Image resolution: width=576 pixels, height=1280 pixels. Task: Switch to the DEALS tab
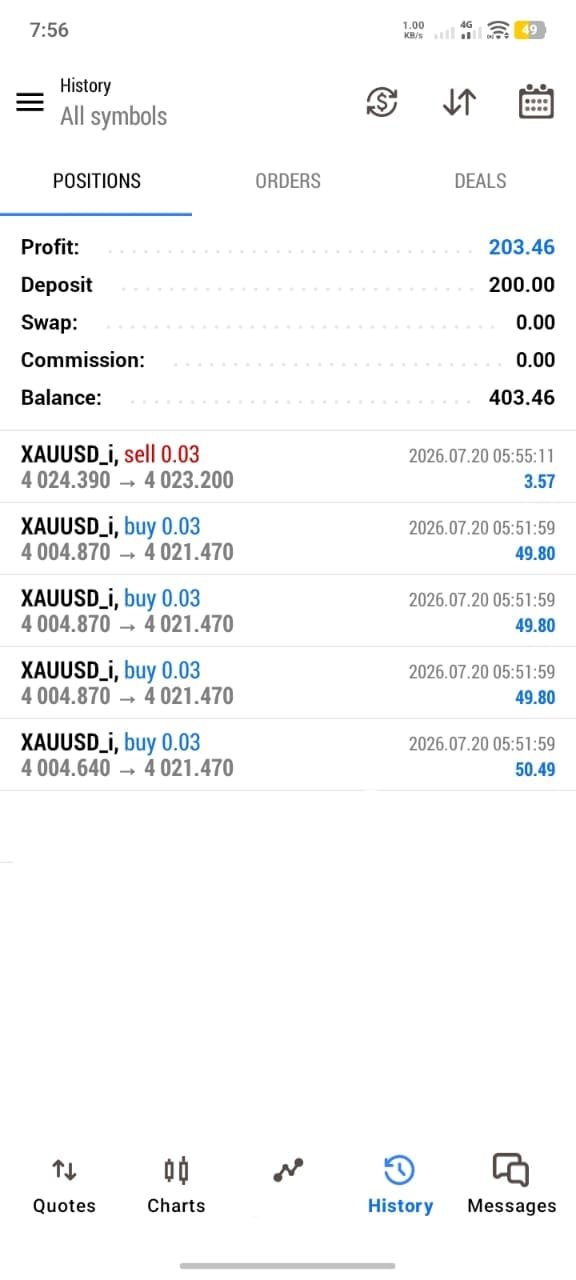tap(480, 181)
